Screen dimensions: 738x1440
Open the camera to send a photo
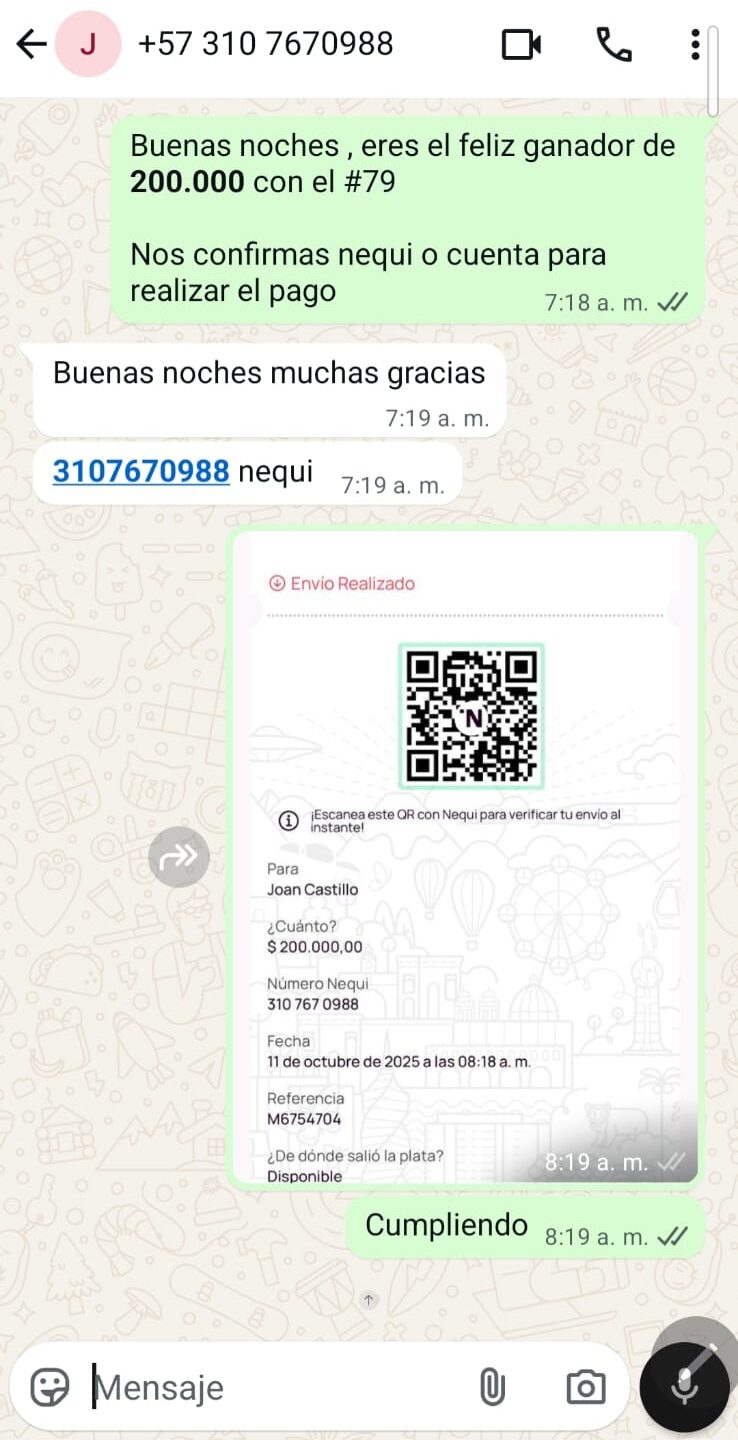click(x=586, y=1387)
